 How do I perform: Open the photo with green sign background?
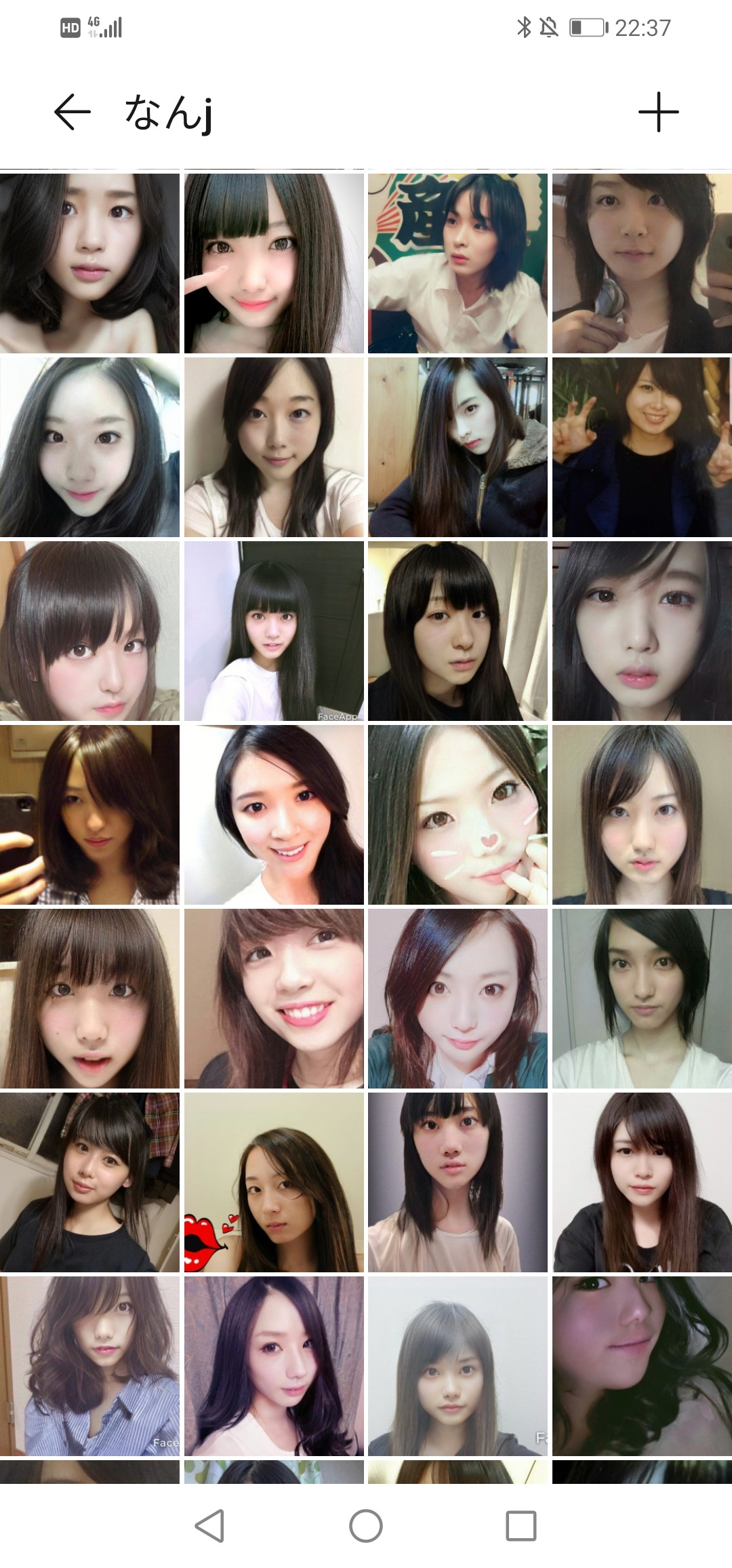[x=457, y=263]
